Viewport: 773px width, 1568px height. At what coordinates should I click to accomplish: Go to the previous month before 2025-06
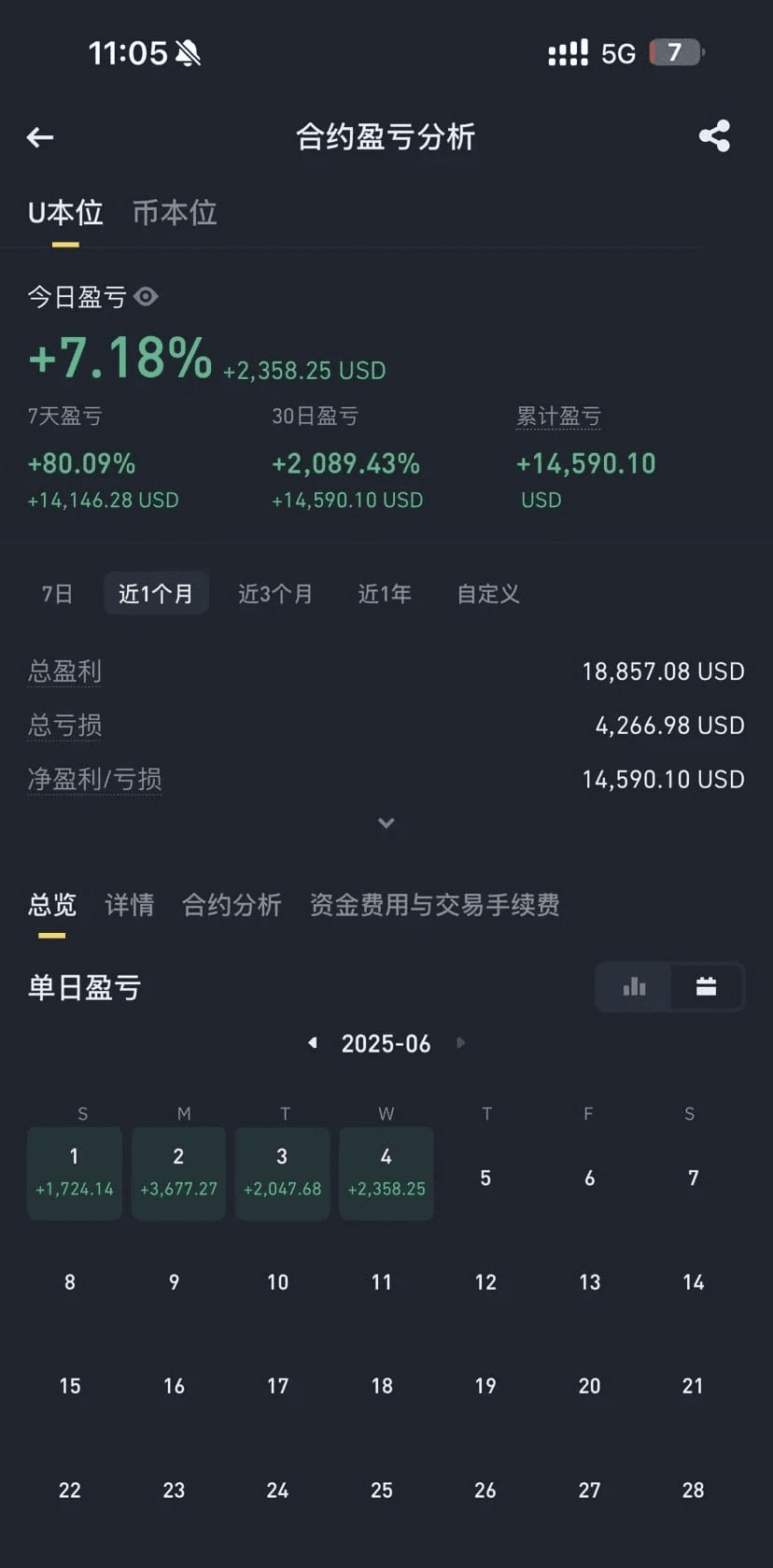point(313,1043)
